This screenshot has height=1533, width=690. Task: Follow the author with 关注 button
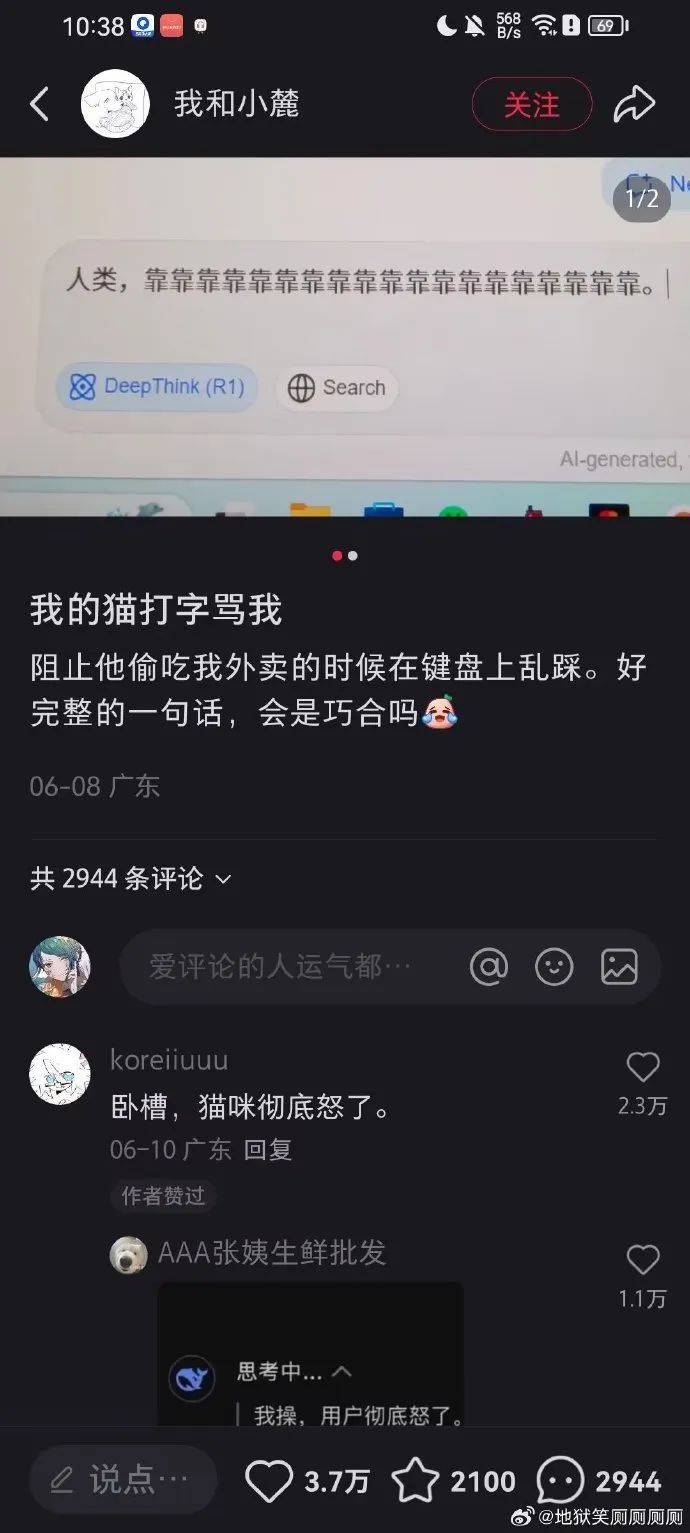[x=531, y=104]
